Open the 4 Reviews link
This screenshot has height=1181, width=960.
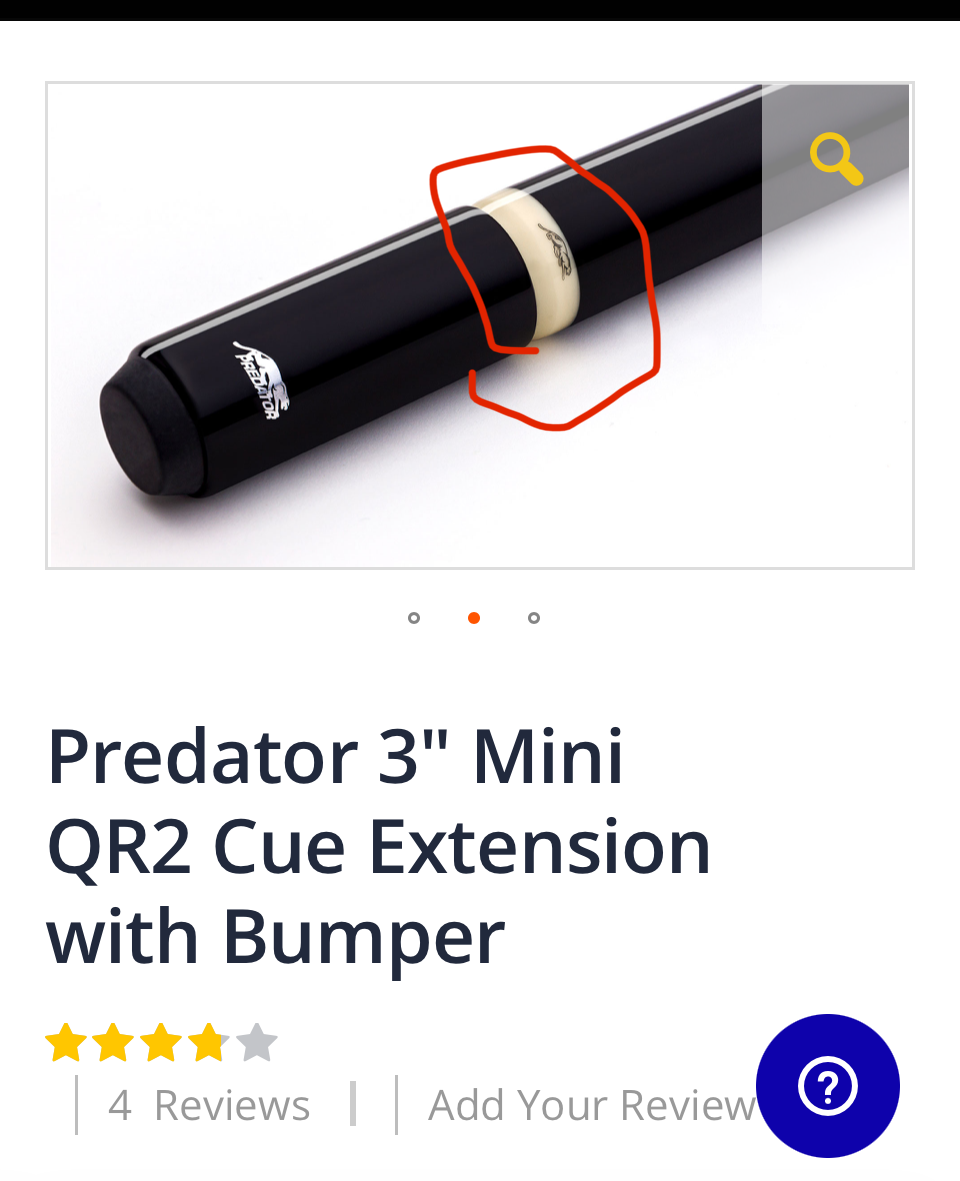pos(209,1105)
